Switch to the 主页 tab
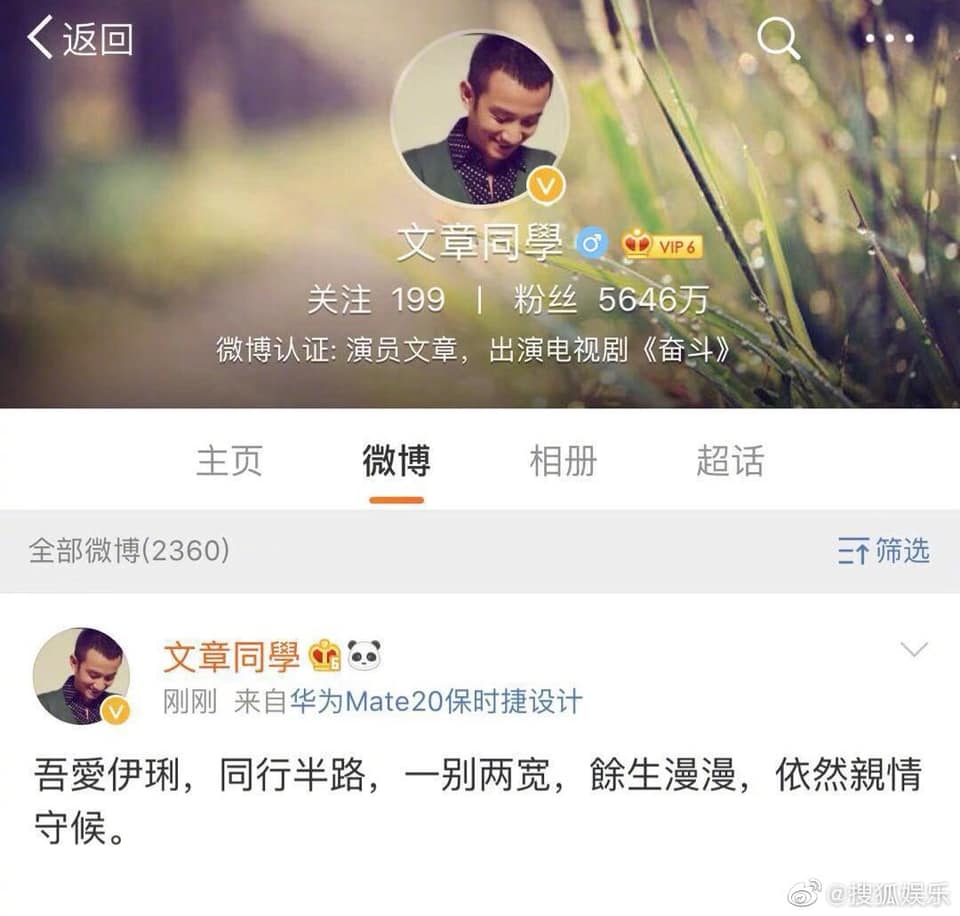Viewport: 960px width, 916px height. (x=229, y=461)
